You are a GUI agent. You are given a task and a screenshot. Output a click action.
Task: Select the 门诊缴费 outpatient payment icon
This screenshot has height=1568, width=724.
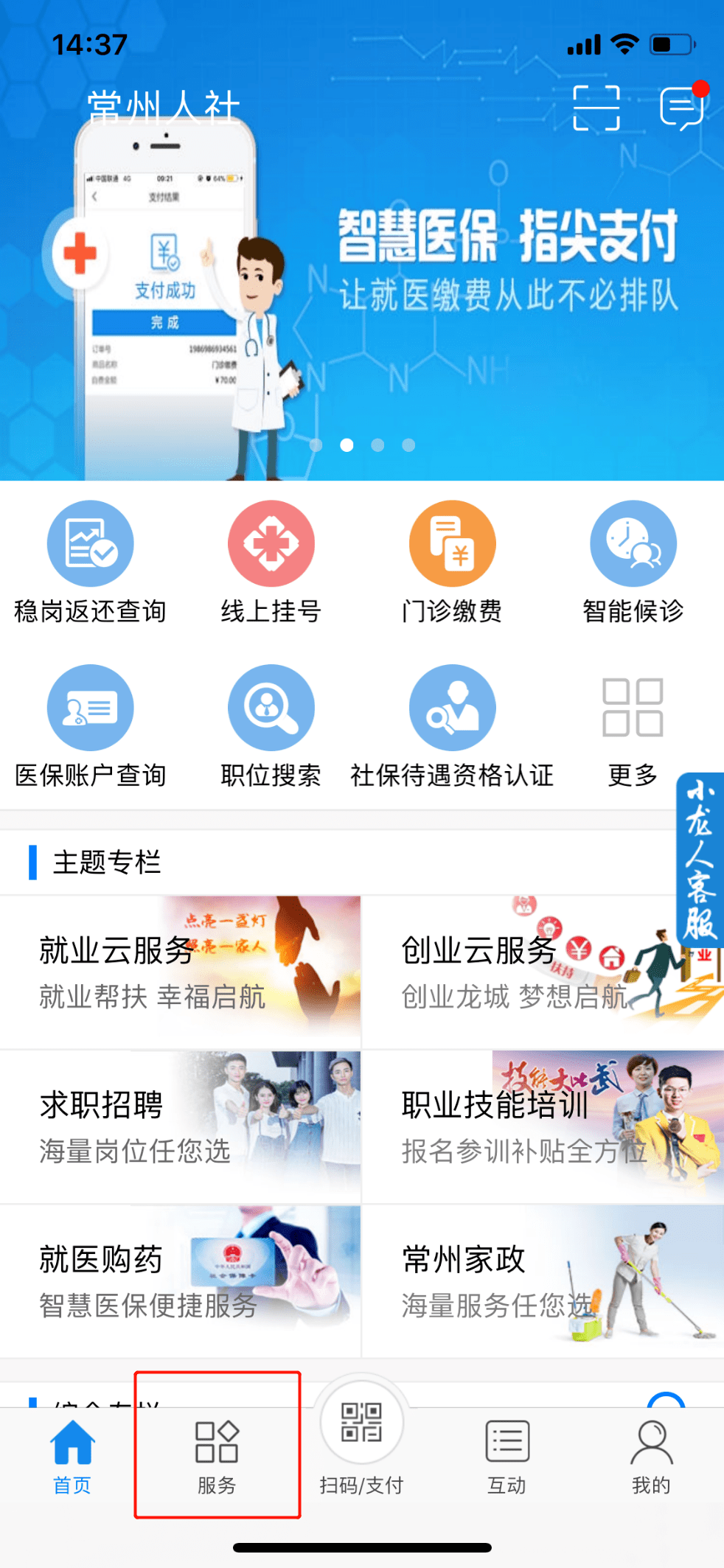[452, 543]
